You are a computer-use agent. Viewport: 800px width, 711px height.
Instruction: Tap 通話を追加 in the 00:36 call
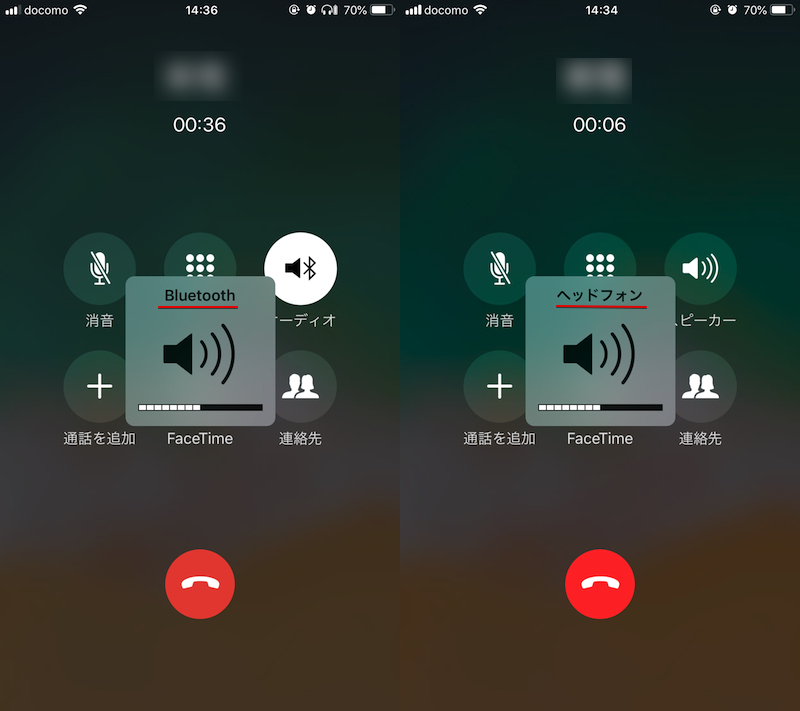(x=99, y=387)
